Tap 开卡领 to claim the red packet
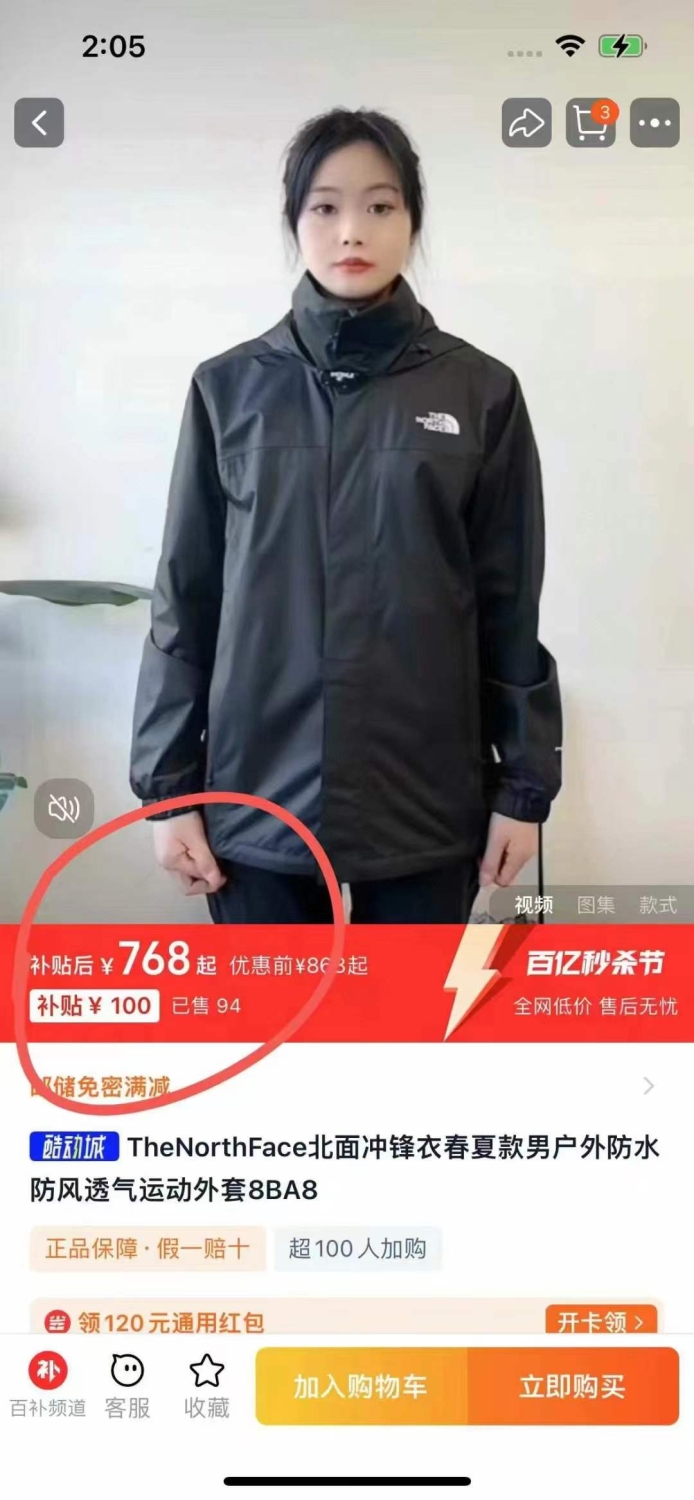 (601, 1321)
